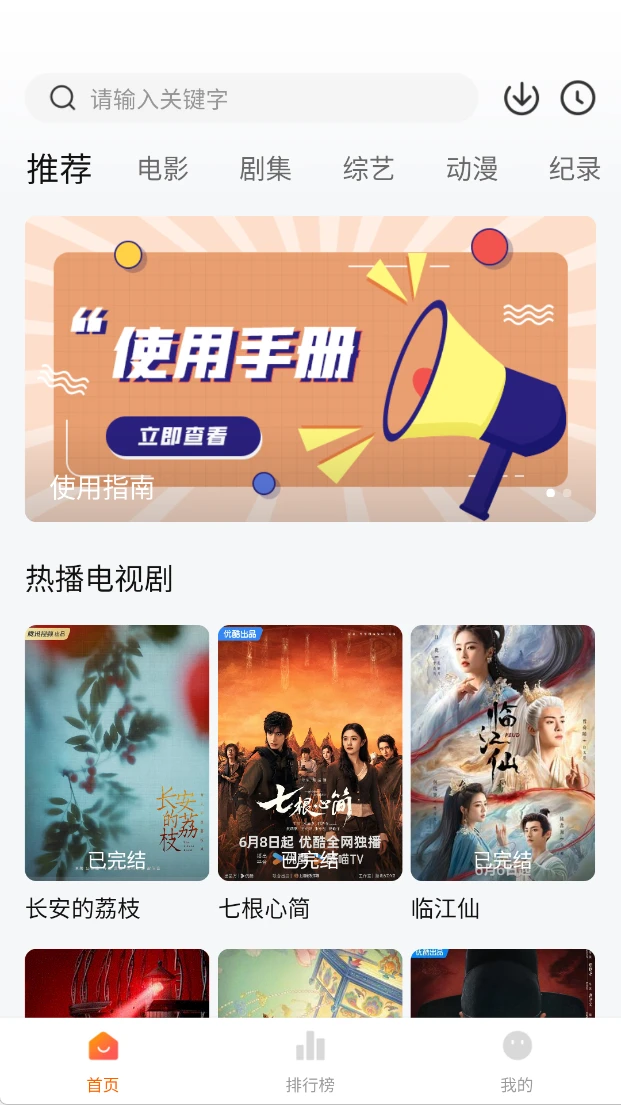621x1105 pixels.
Task: Switch to the 纪录 tab
Action: pyautogui.click(x=575, y=169)
